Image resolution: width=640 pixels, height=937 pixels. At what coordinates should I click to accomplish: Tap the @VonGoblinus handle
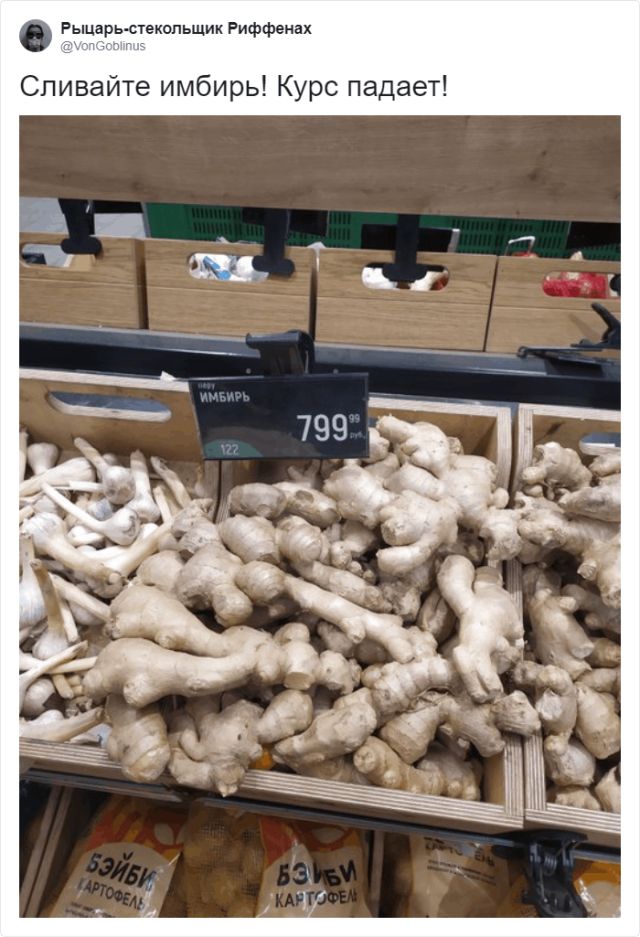point(103,46)
